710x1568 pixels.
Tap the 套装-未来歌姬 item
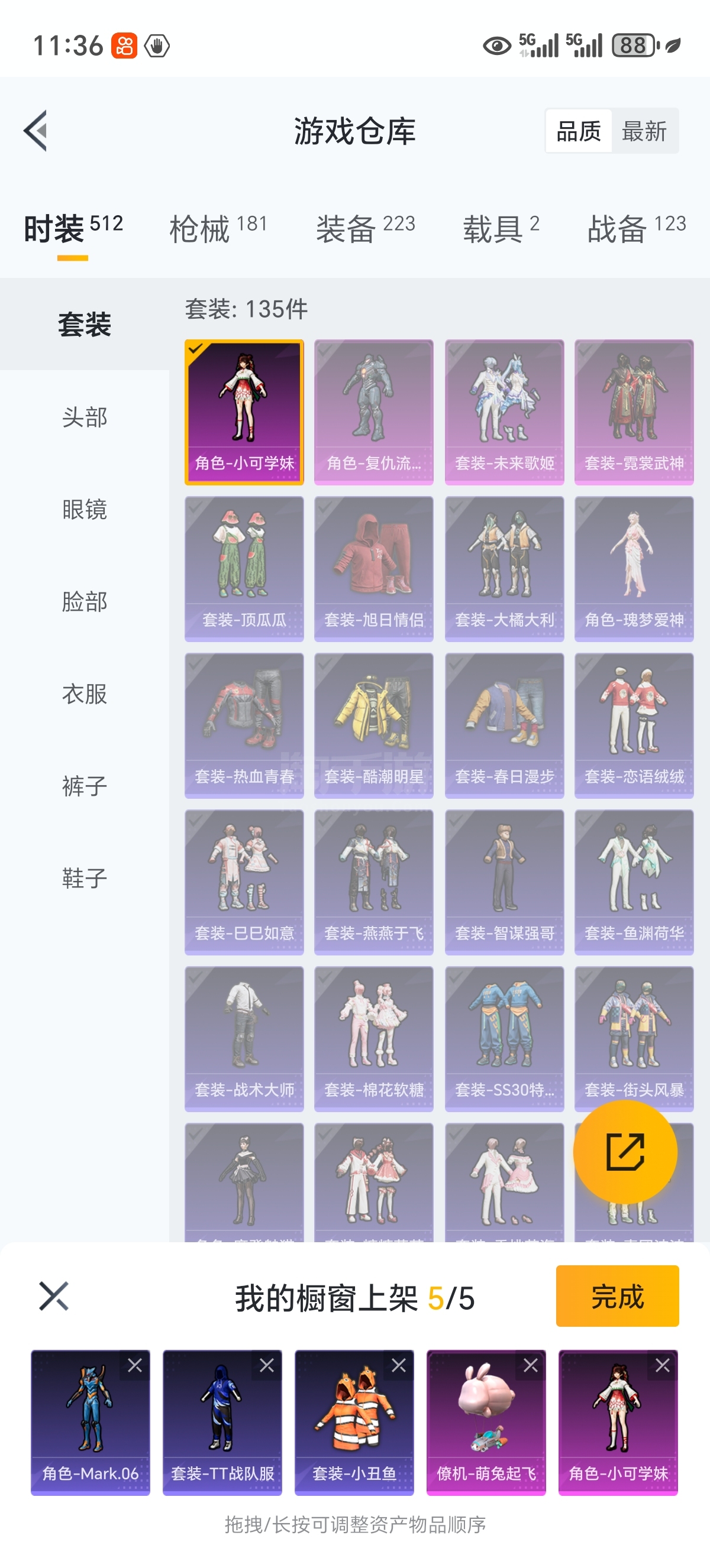[x=504, y=412]
